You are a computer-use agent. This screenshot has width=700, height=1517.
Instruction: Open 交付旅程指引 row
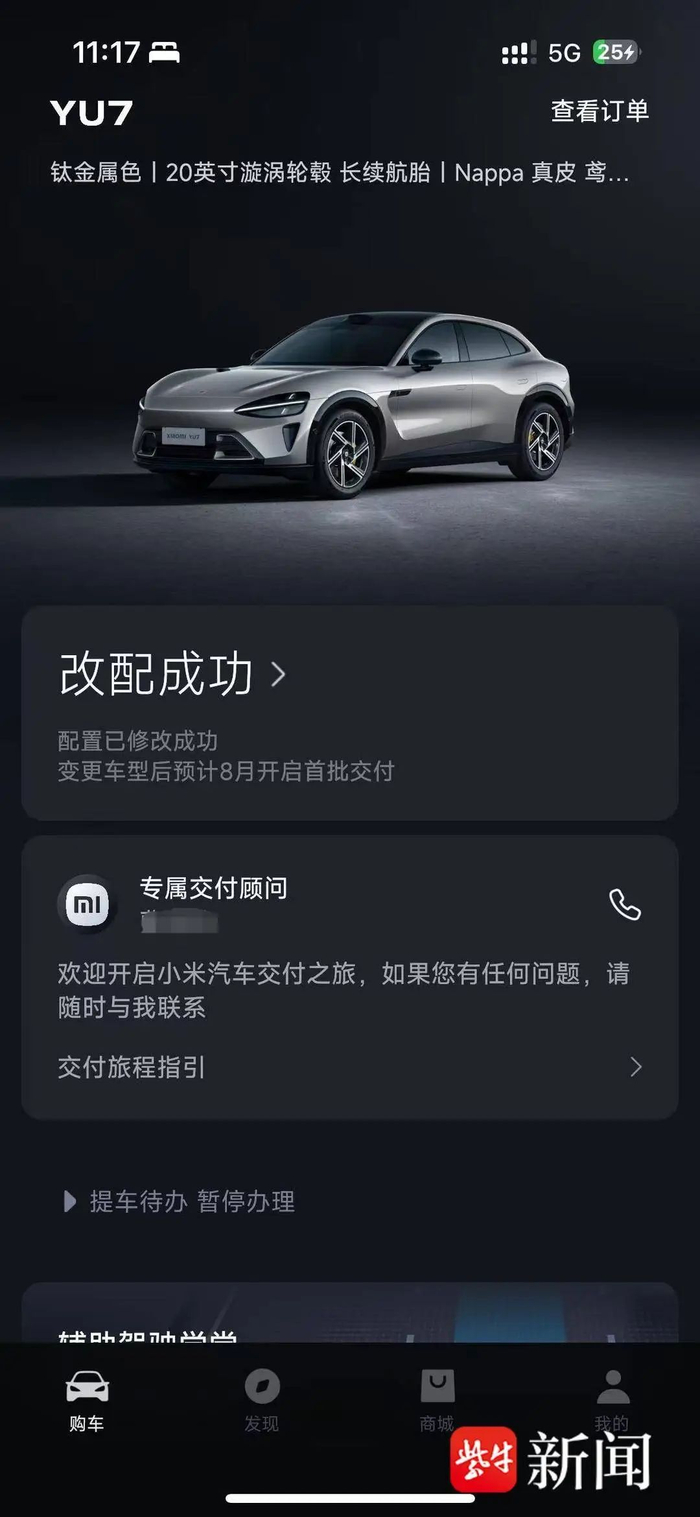click(350, 1067)
